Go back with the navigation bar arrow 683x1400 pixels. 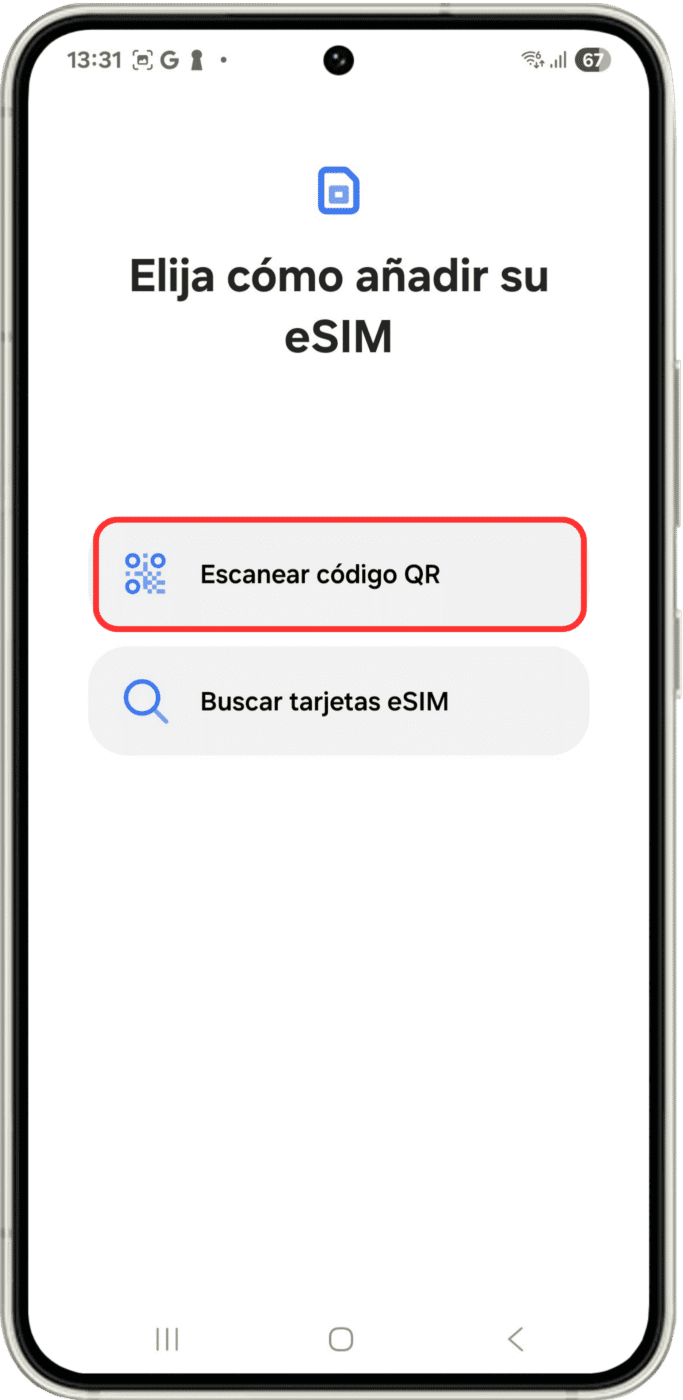coord(515,1339)
